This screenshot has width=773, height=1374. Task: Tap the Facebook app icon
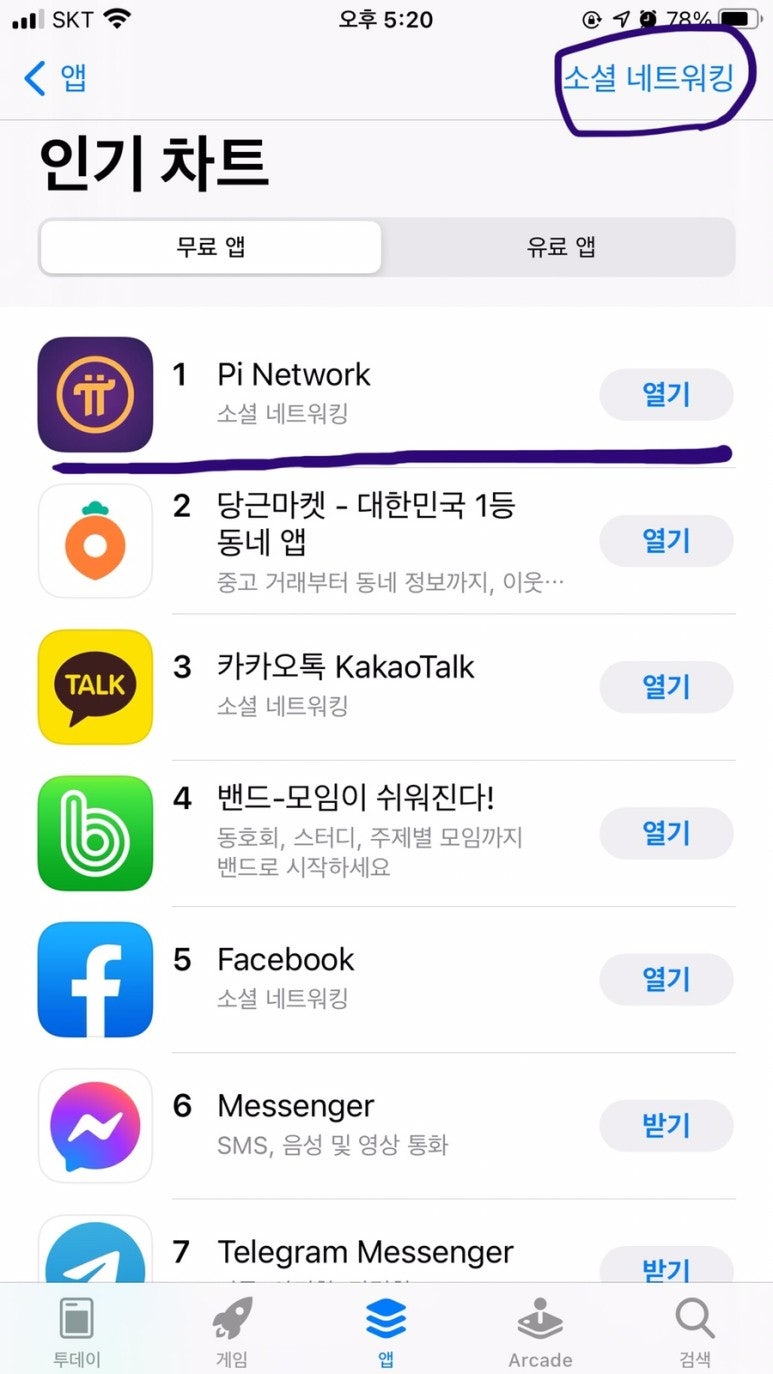click(x=94, y=979)
